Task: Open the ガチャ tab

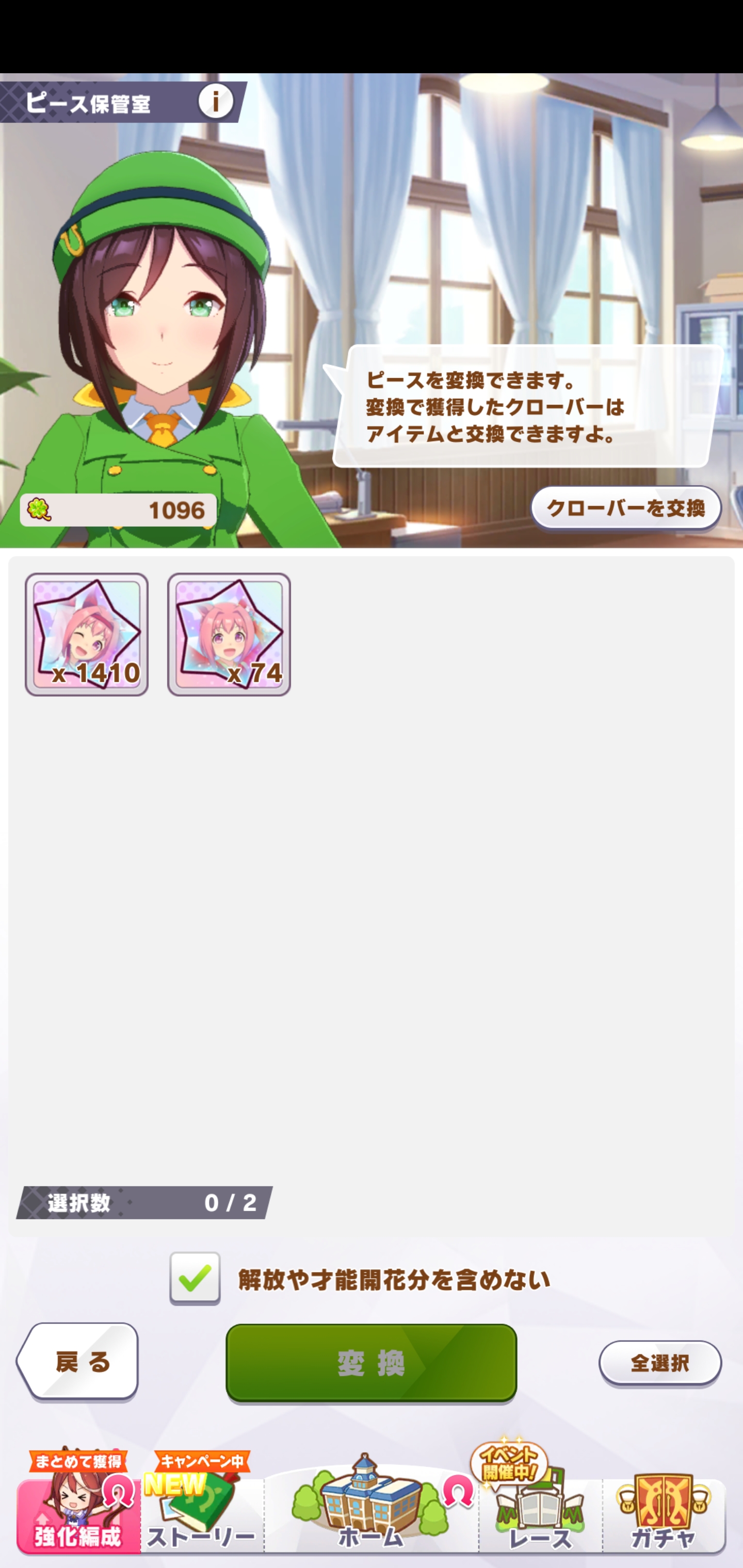Action: (664, 1516)
